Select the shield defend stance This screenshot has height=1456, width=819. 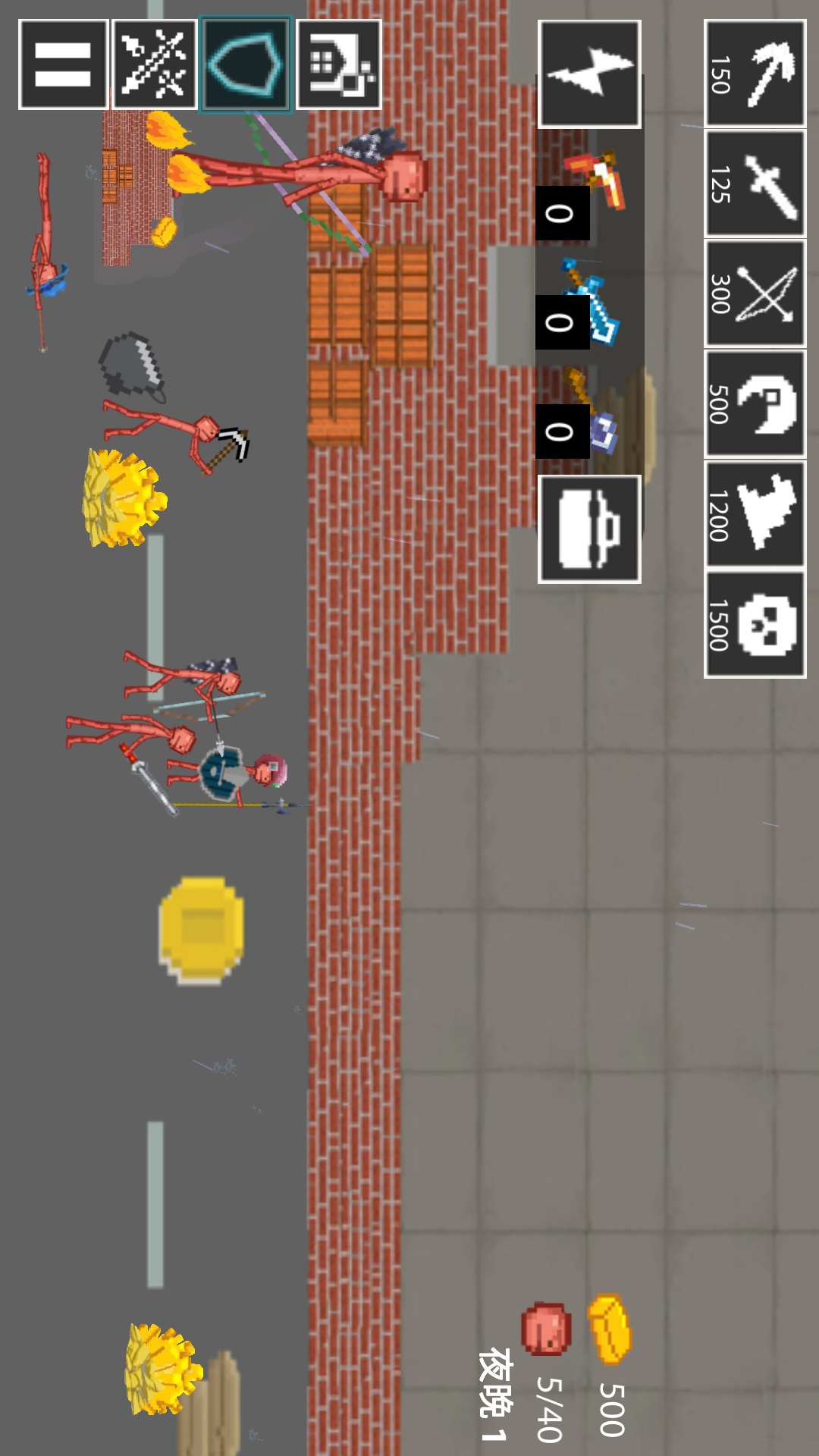coord(246,64)
